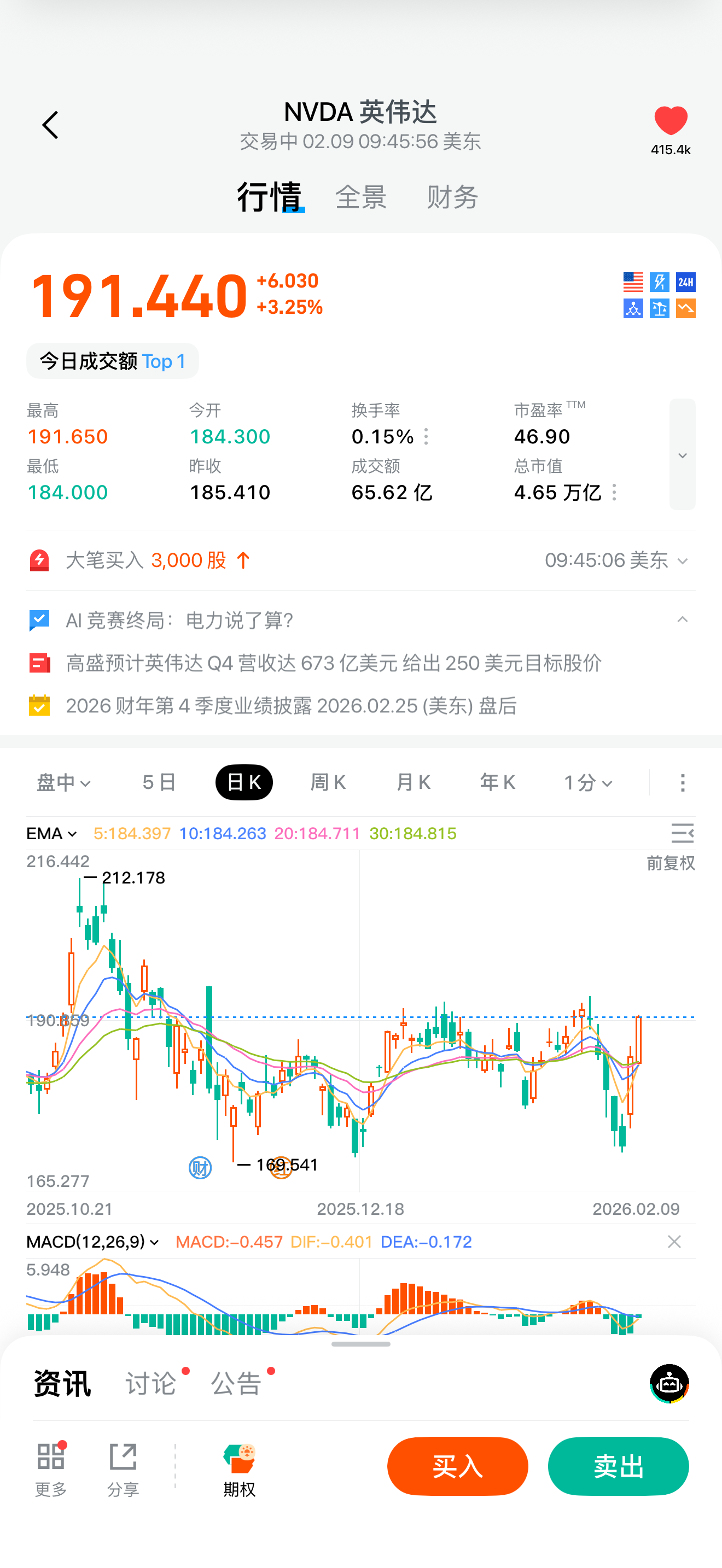Change the EMA indicator dropdown
The width and height of the screenshot is (722, 1568).
(52, 833)
